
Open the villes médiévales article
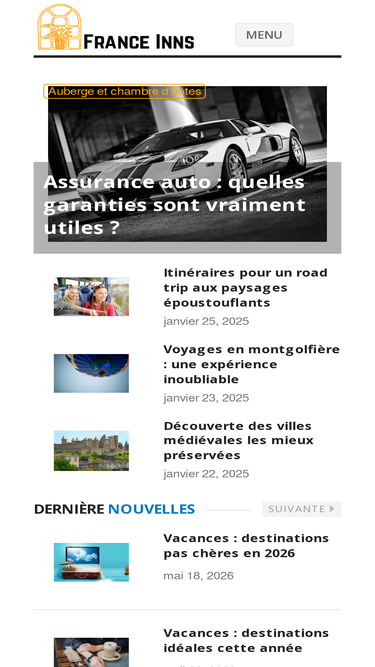(x=238, y=440)
